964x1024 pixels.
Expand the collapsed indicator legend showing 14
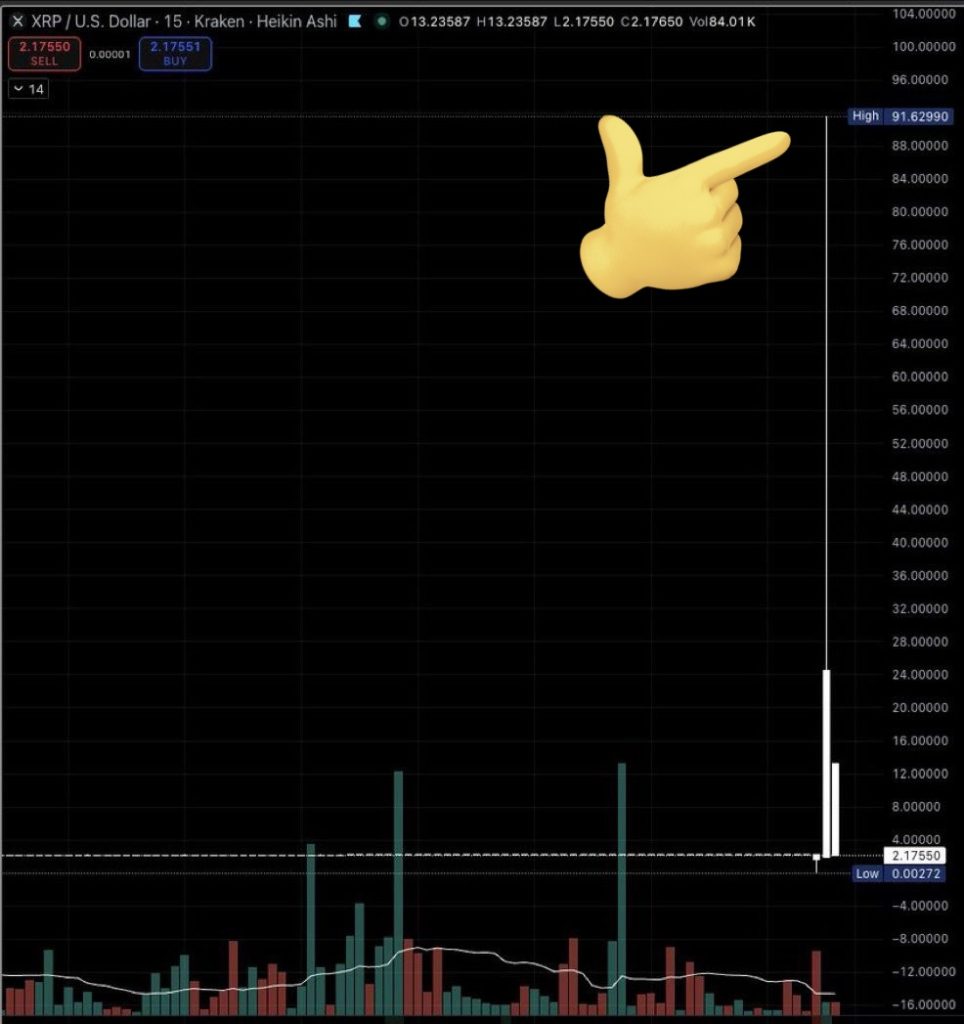(28, 90)
